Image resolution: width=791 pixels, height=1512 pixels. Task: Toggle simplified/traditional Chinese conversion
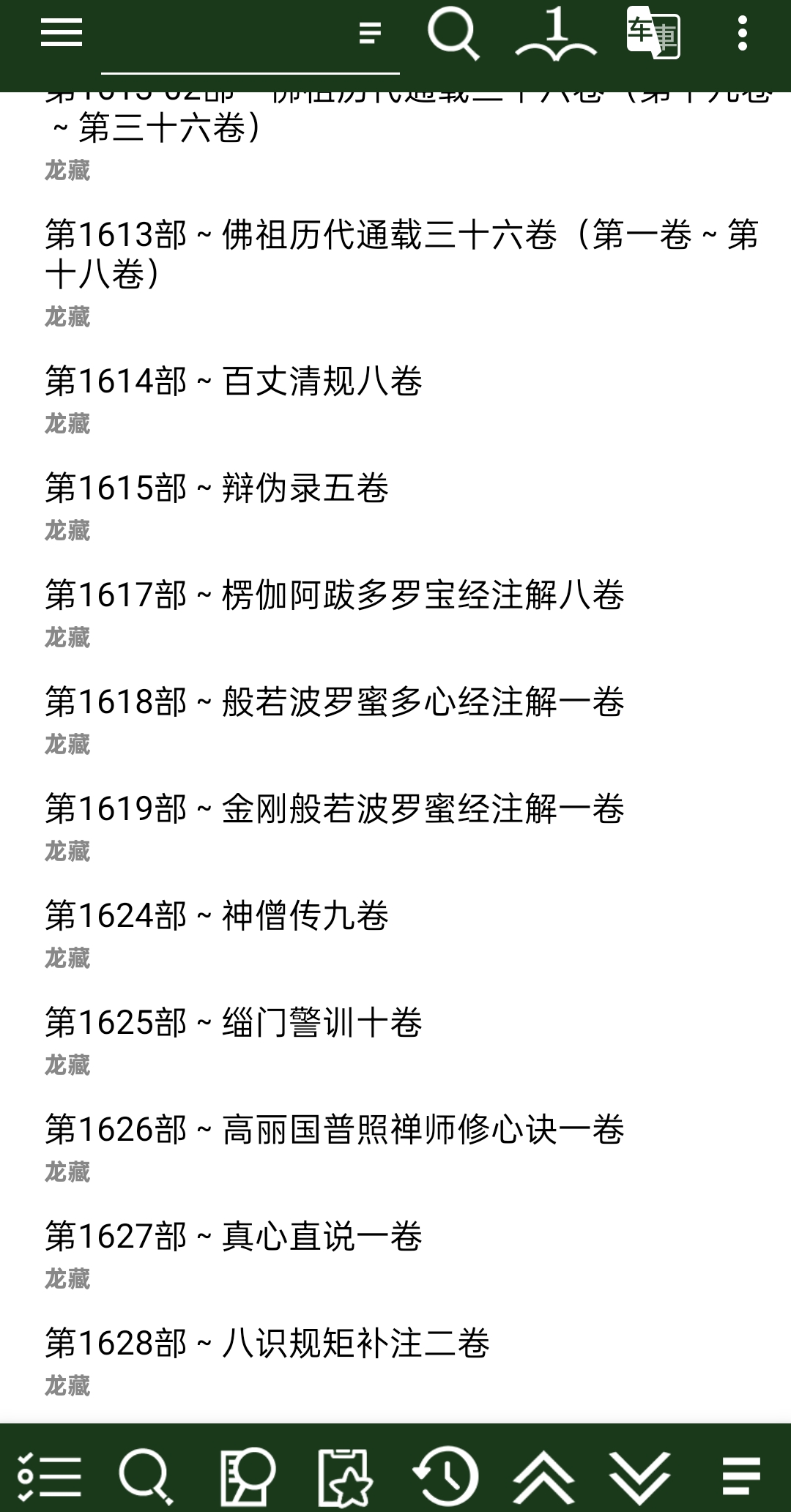click(x=653, y=33)
